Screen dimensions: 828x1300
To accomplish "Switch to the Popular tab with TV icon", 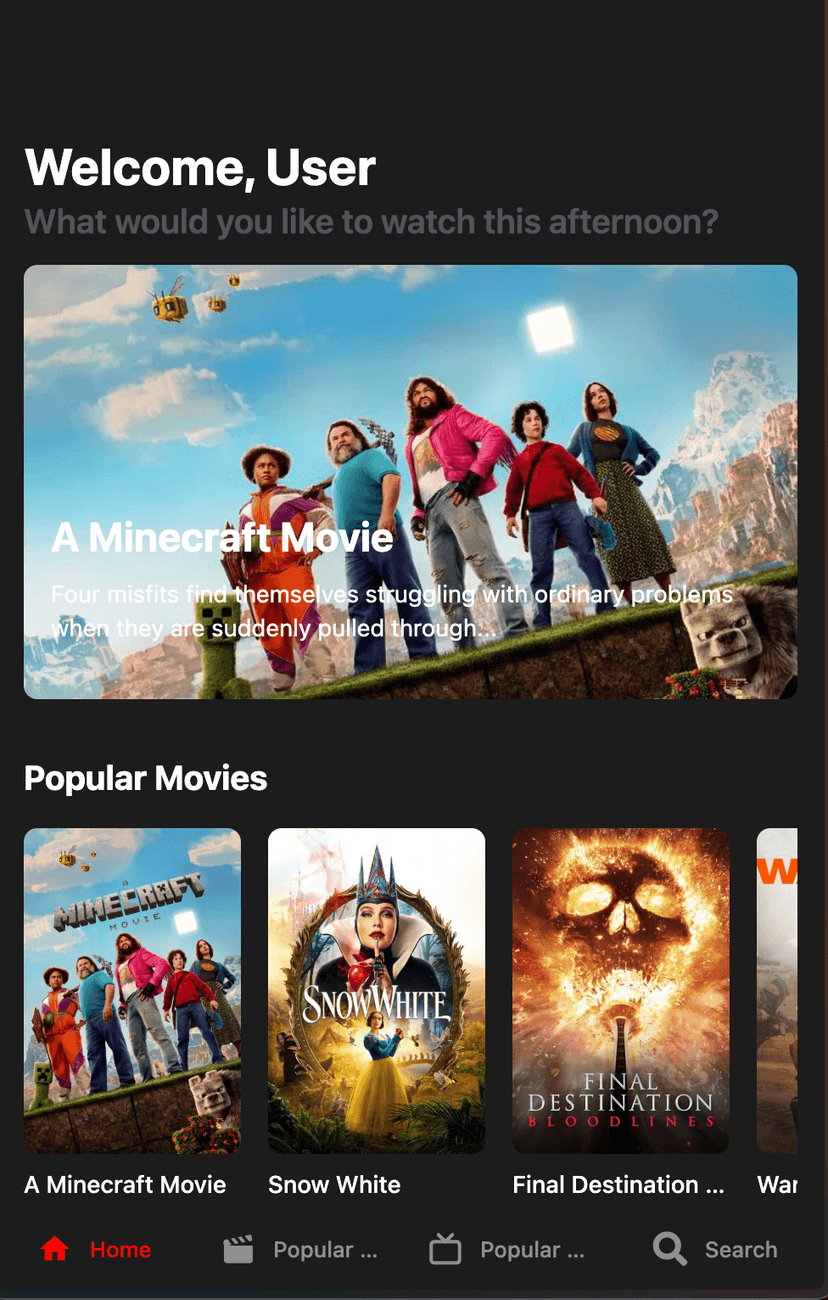I will click(507, 1249).
